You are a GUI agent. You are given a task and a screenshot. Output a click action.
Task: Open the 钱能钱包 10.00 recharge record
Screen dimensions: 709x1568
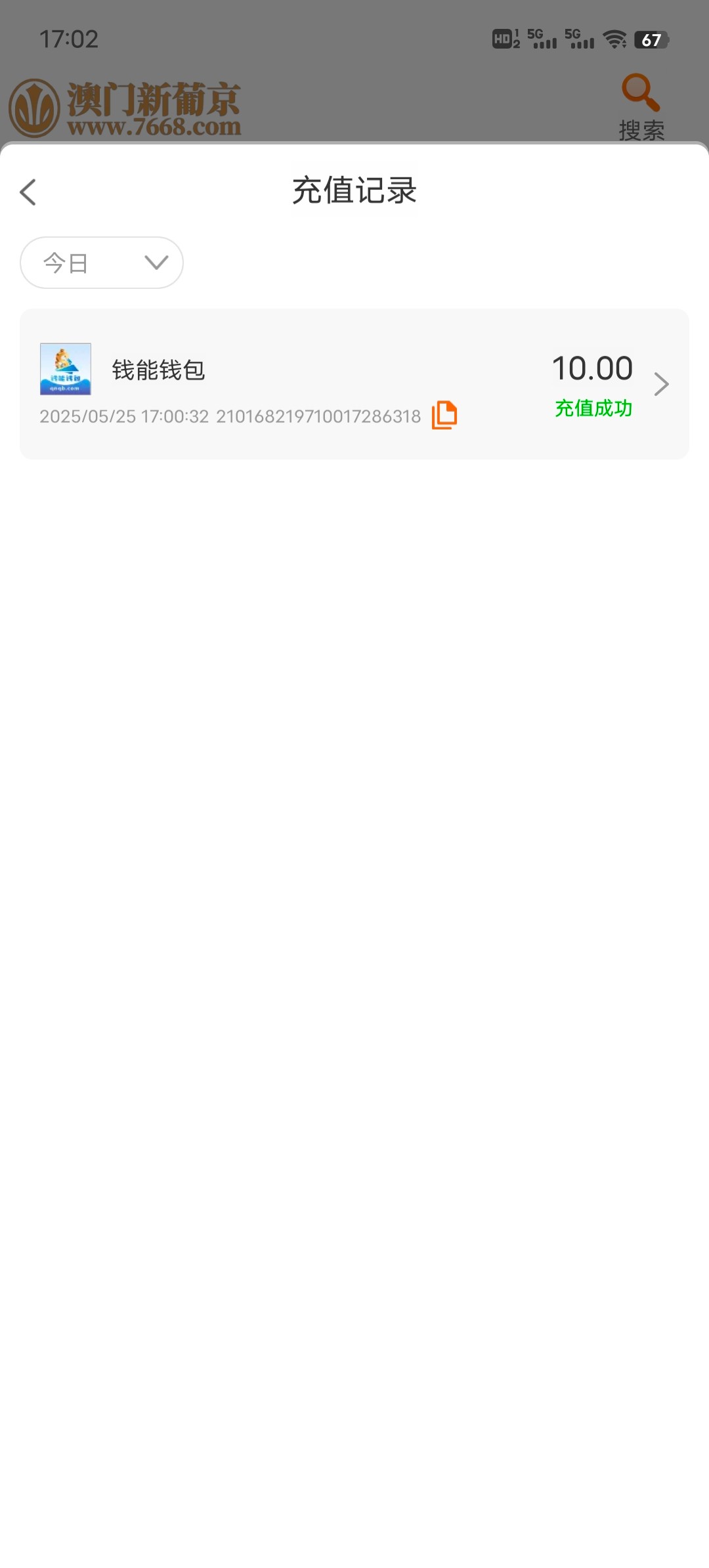pyautogui.click(x=354, y=383)
